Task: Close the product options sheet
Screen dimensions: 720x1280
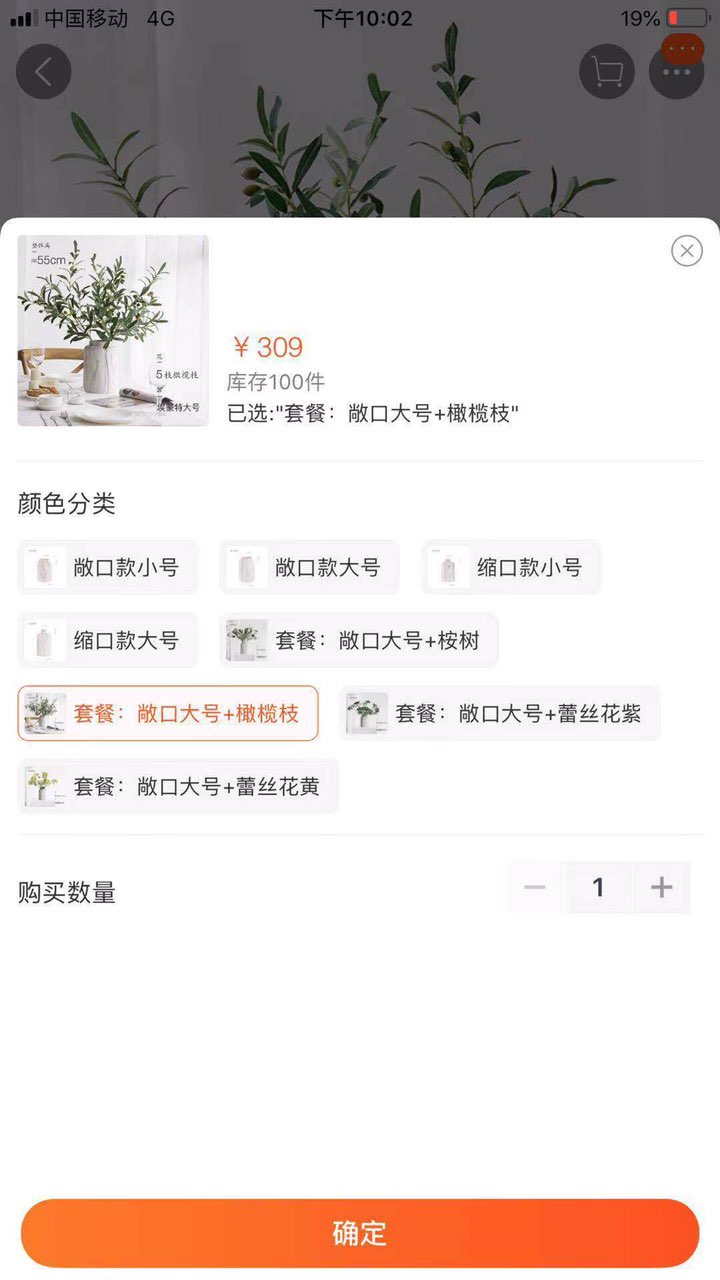Action: point(686,251)
